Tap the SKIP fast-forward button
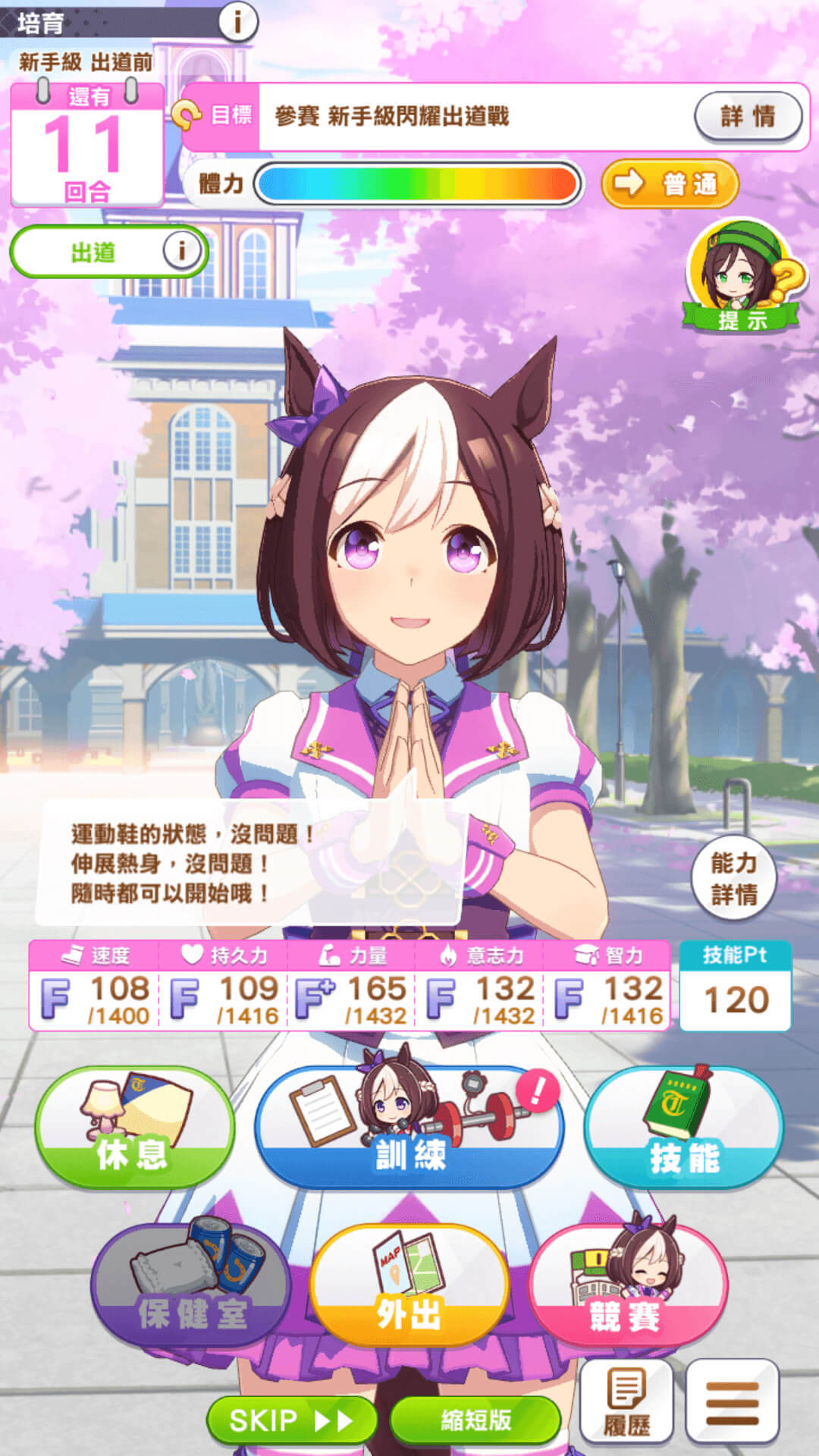 (x=292, y=1420)
